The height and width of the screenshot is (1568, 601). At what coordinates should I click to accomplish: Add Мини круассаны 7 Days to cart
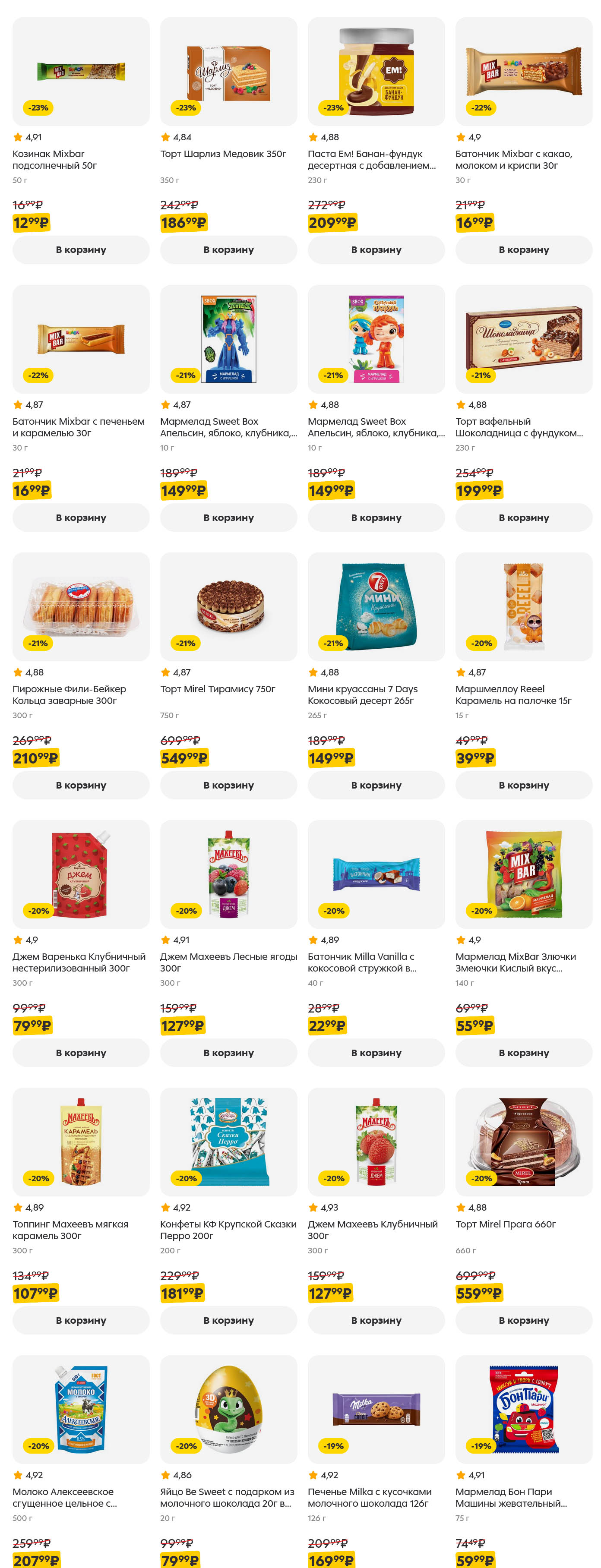376,785
